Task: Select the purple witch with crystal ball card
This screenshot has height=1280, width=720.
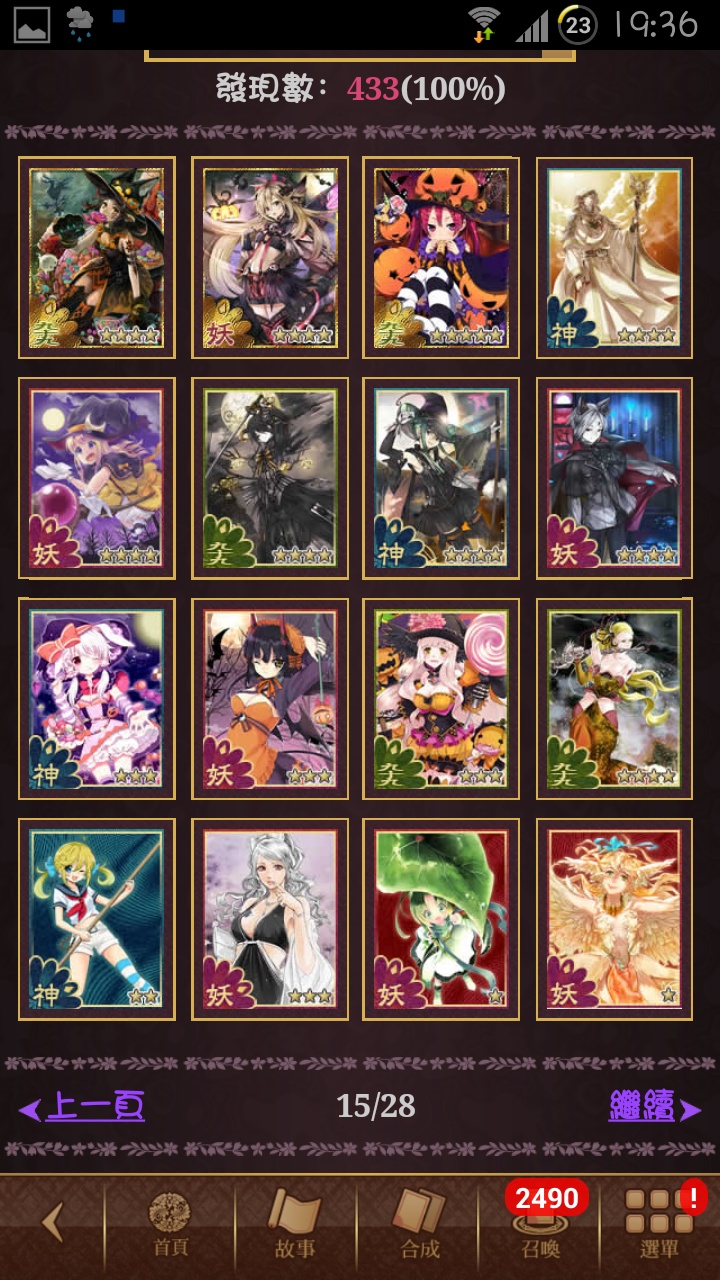Action: (96, 478)
